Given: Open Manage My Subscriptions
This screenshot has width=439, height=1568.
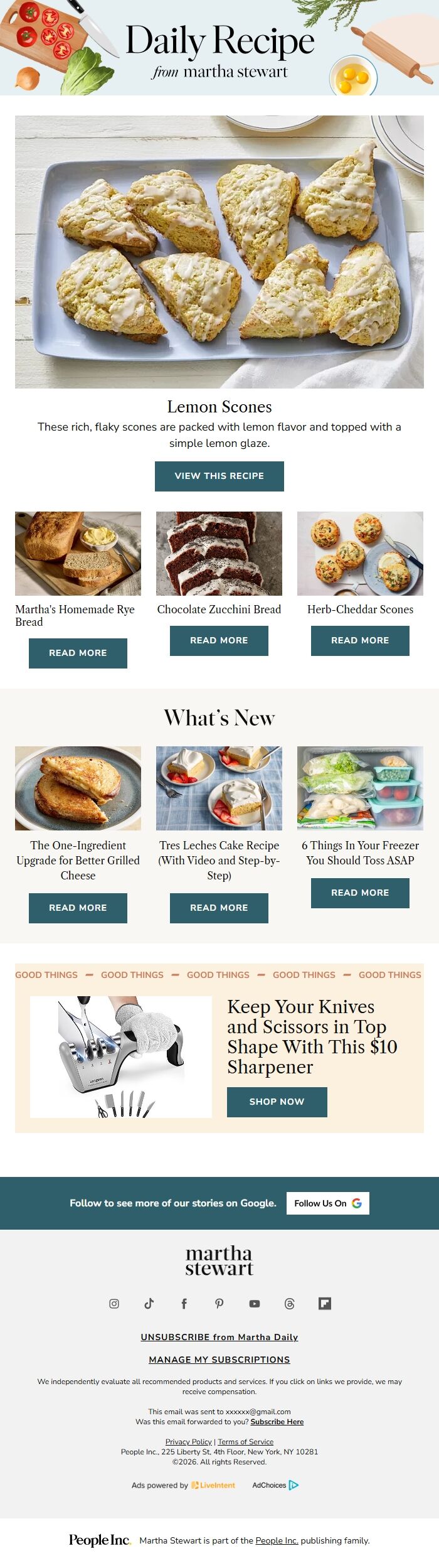Looking at the screenshot, I should coord(219,1360).
